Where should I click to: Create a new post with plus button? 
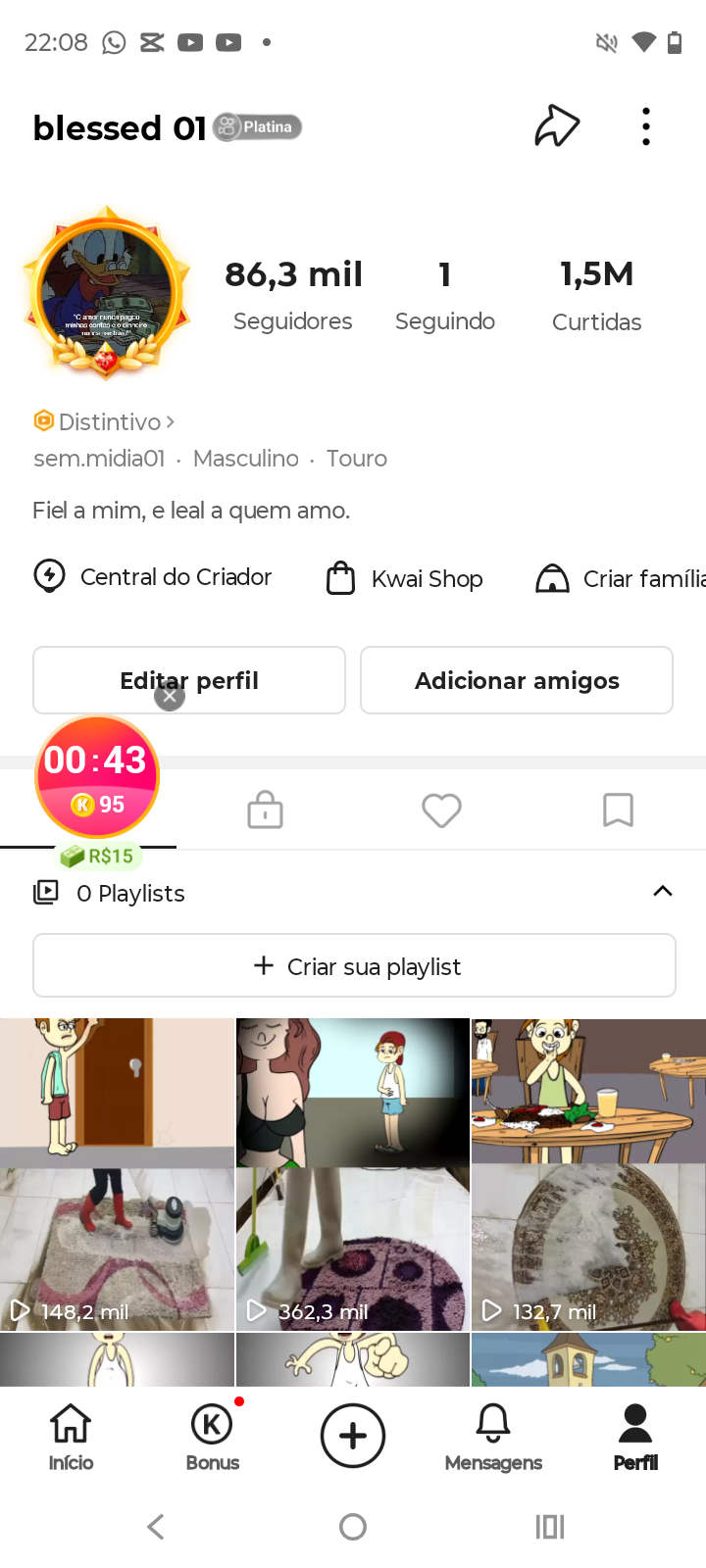(x=353, y=1436)
